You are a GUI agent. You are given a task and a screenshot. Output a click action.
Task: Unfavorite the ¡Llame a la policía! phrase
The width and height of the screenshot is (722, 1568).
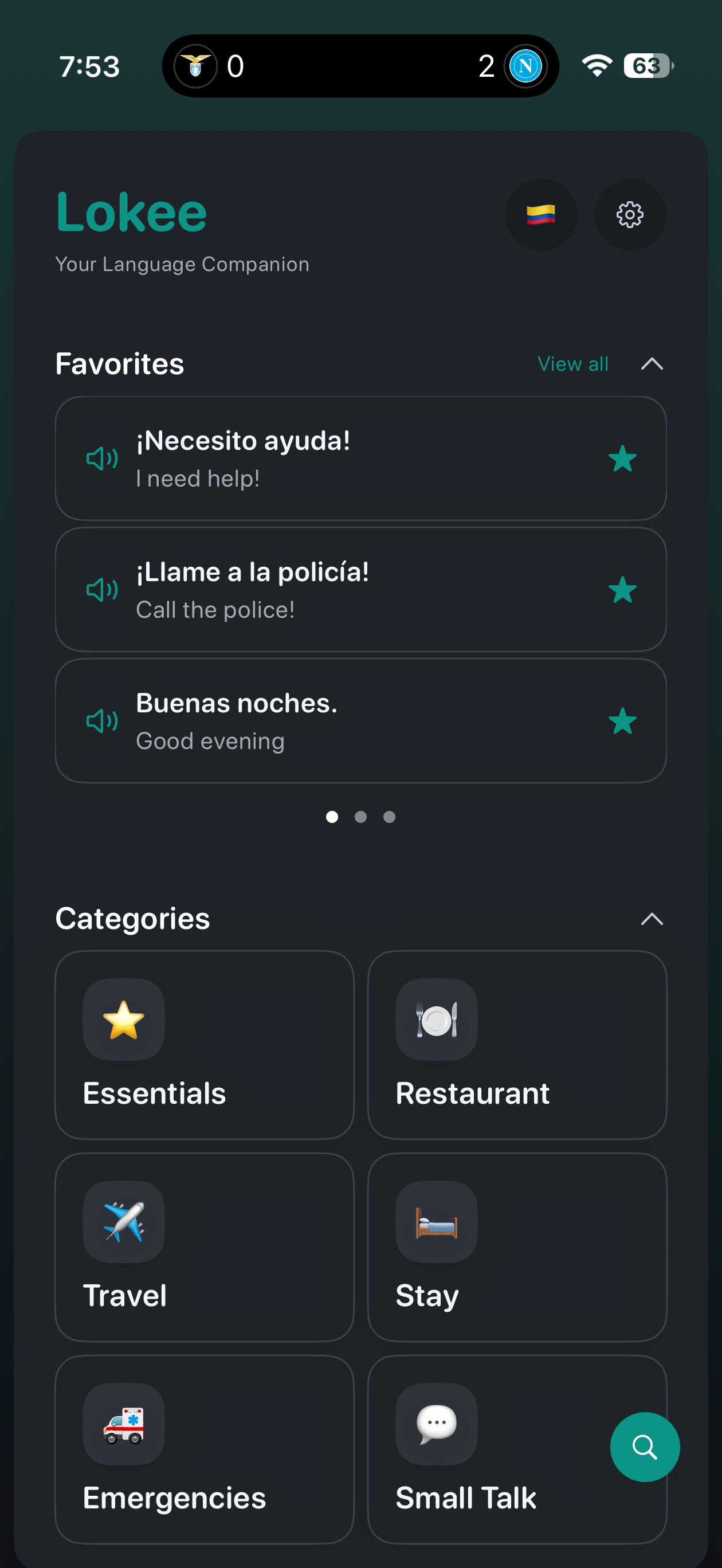point(623,589)
